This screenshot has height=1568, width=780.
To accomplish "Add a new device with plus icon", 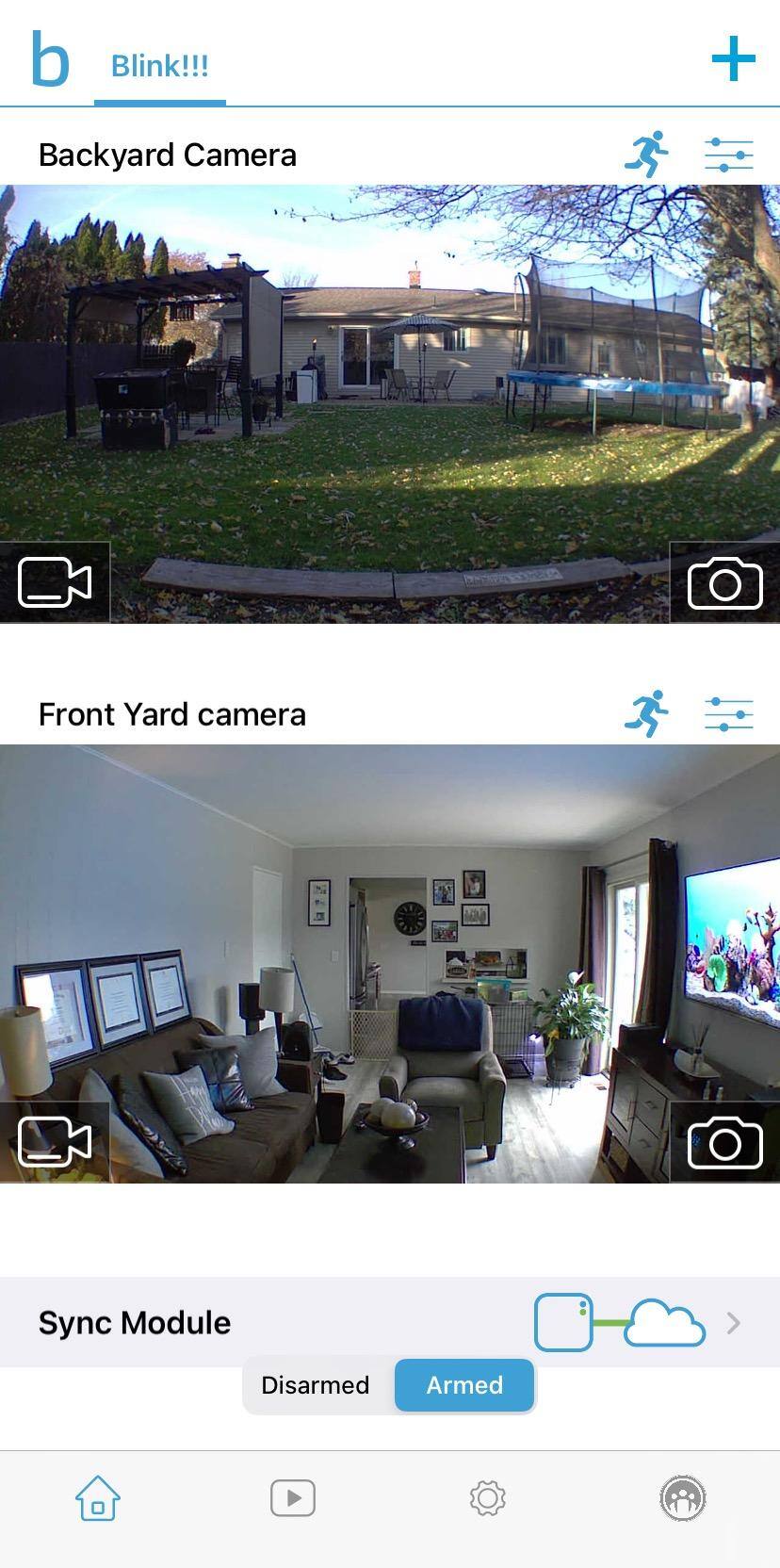I will click(733, 60).
